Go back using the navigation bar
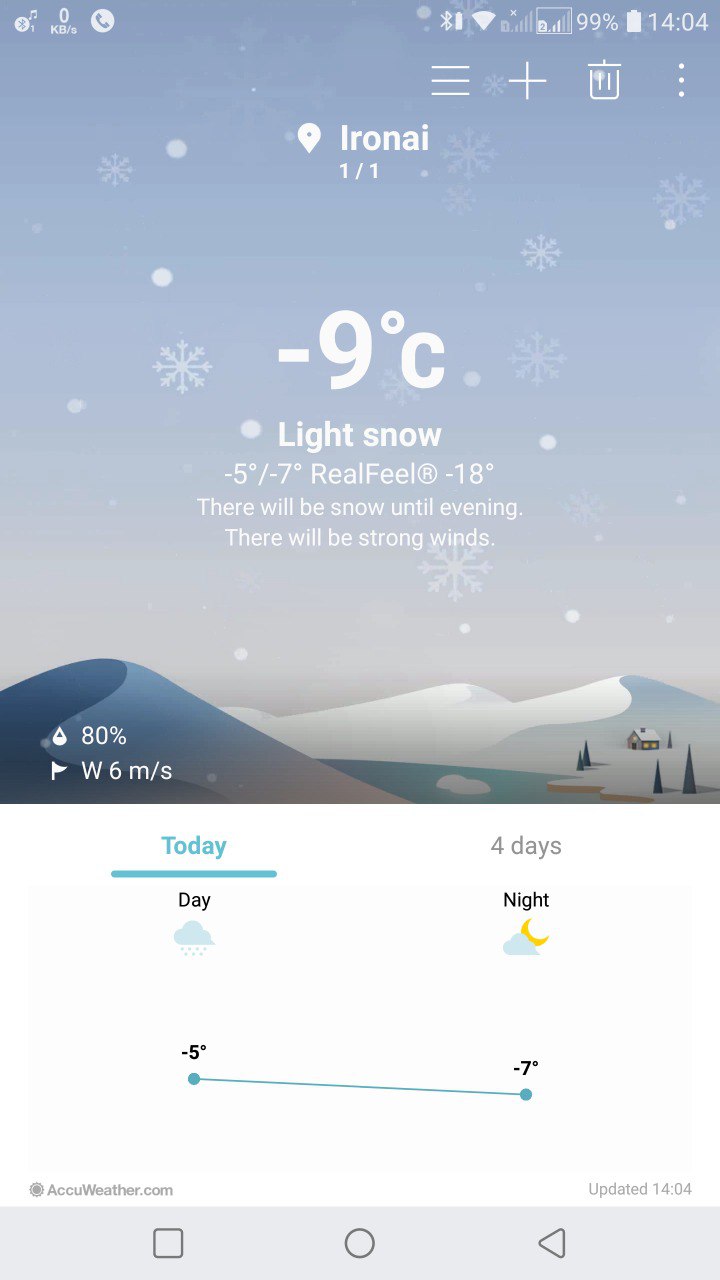Viewport: 720px width, 1280px height. pos(551,1243)
